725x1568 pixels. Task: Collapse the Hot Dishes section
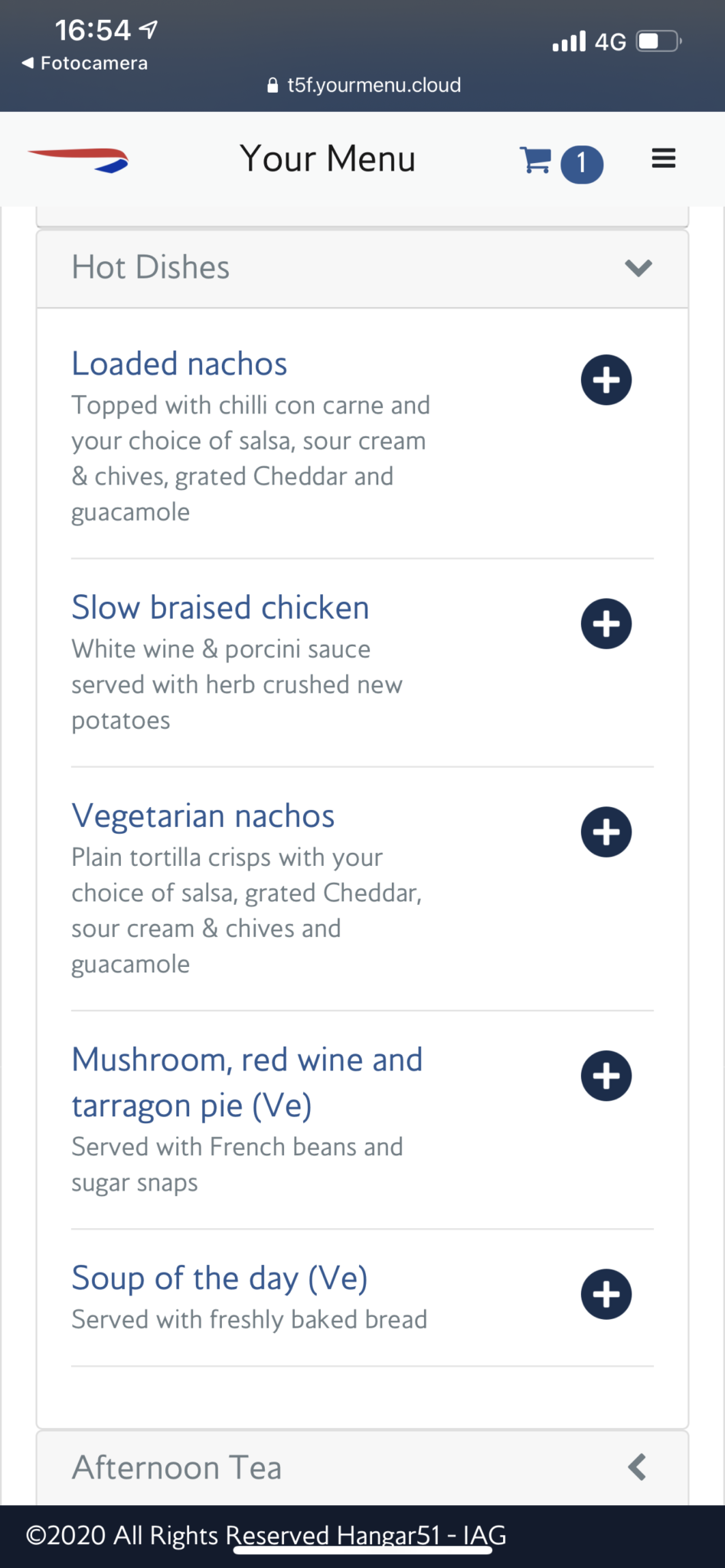coord(362,268)
